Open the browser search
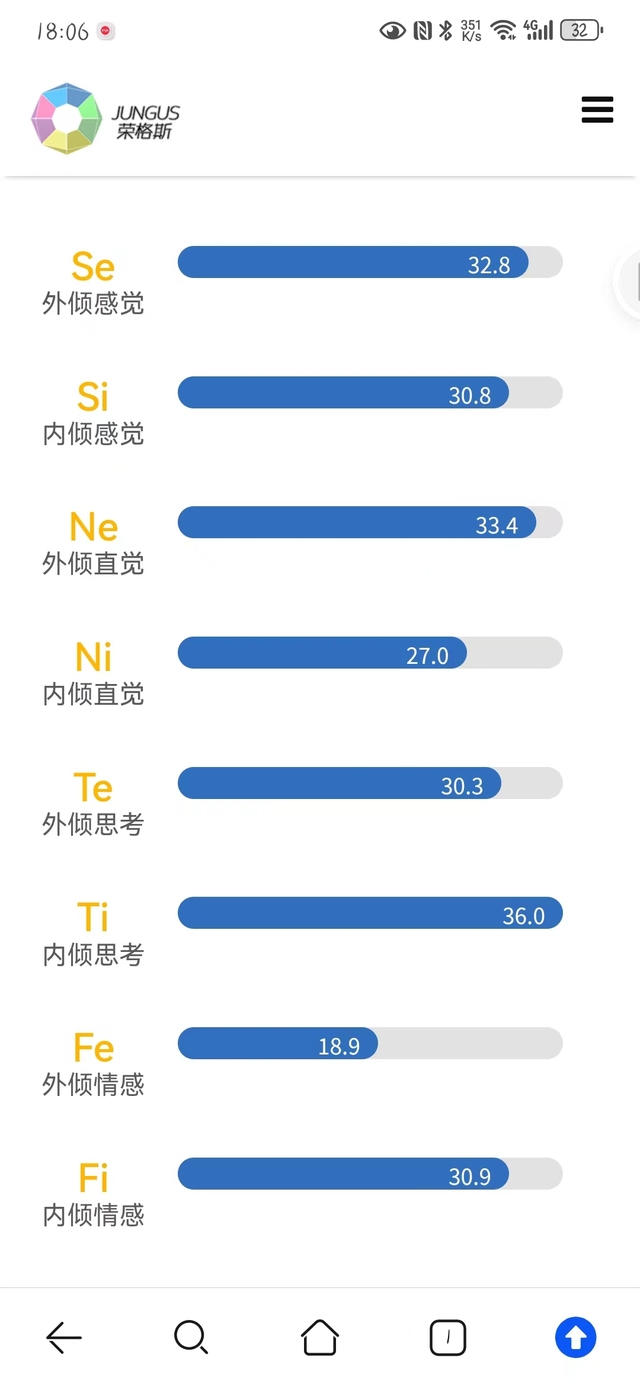This screenshot has height=1387, width=640. coord(191,1337)
